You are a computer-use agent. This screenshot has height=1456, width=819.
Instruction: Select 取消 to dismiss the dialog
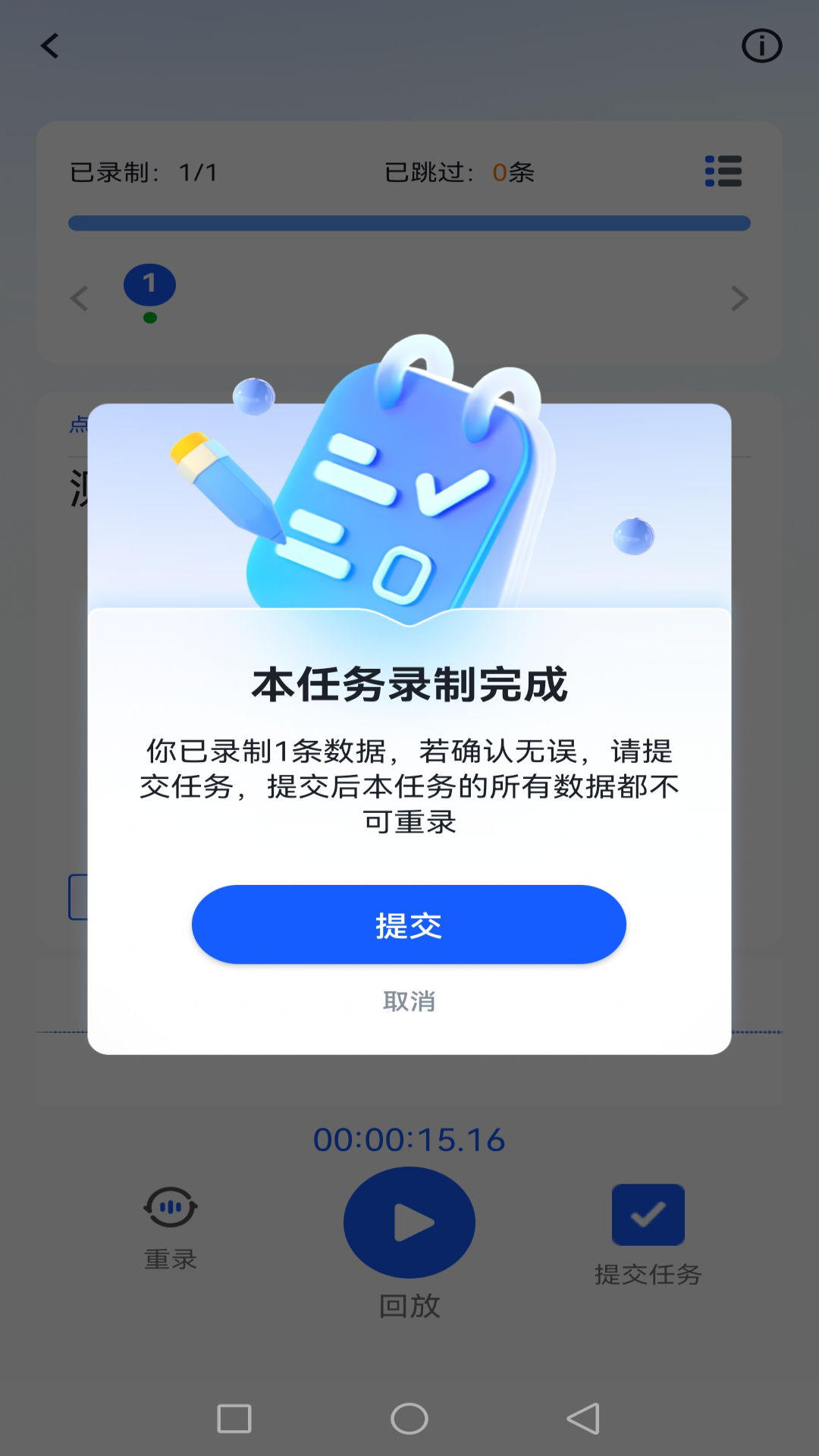[x=409, y=1000]
